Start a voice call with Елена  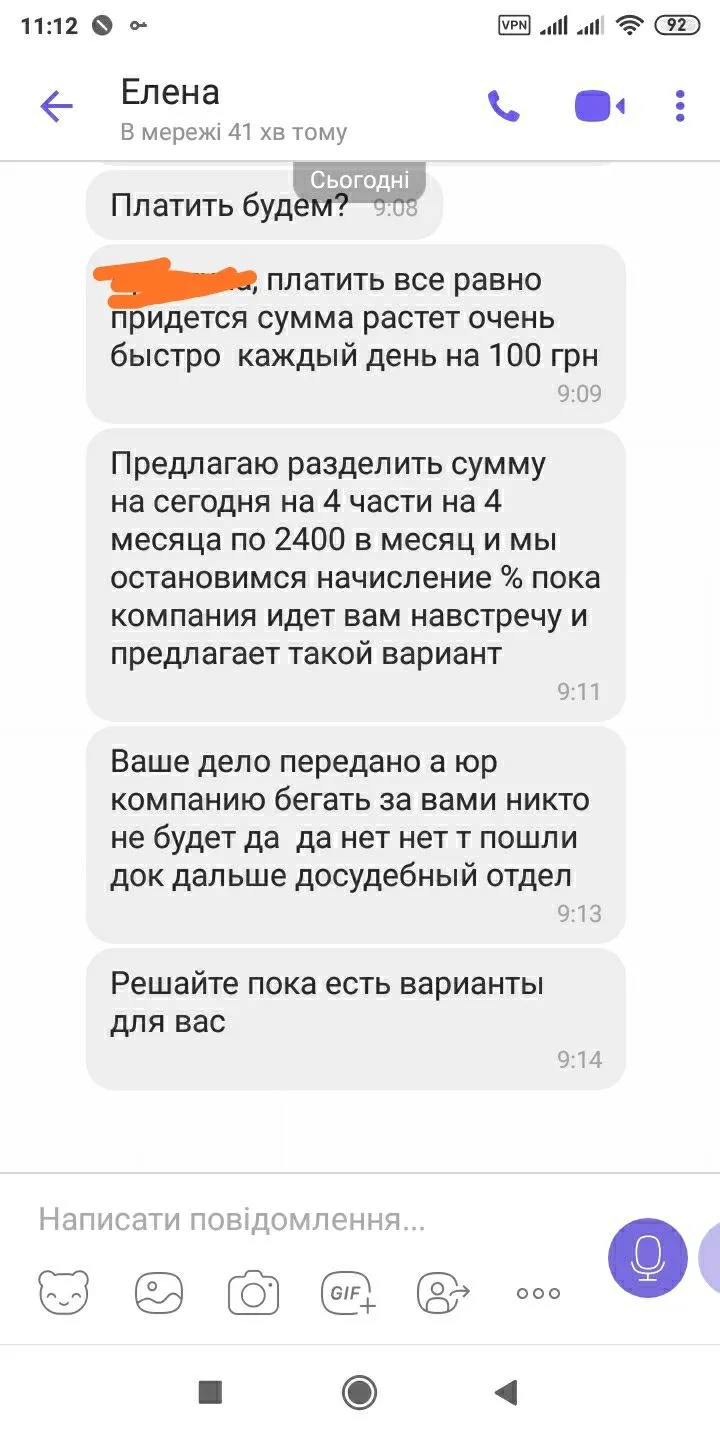pos(503,106)
